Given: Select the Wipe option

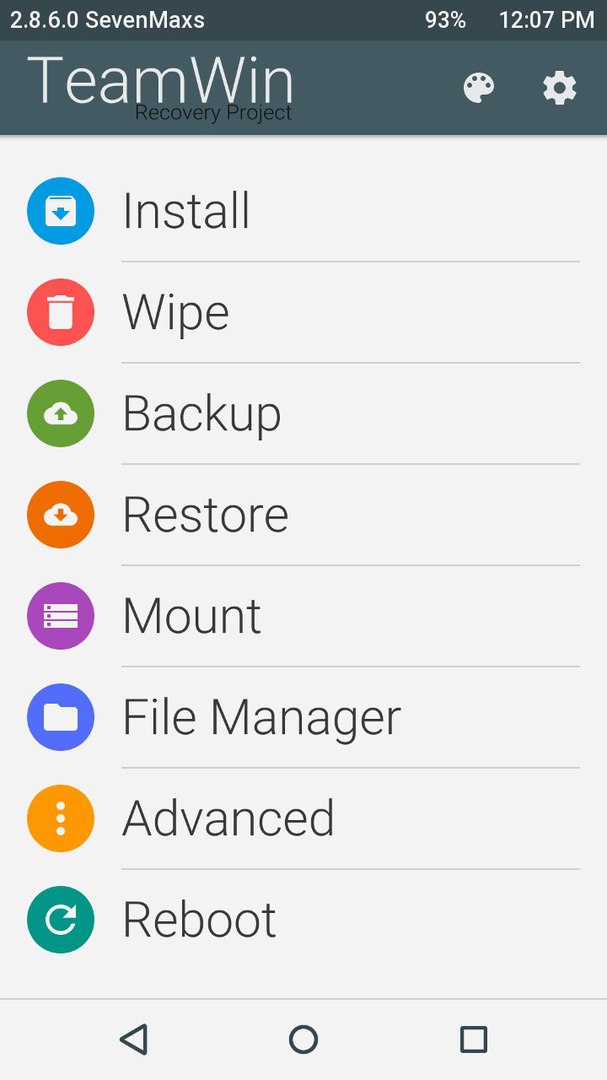Looking at the screenshot, I should [x=176, y=312].
